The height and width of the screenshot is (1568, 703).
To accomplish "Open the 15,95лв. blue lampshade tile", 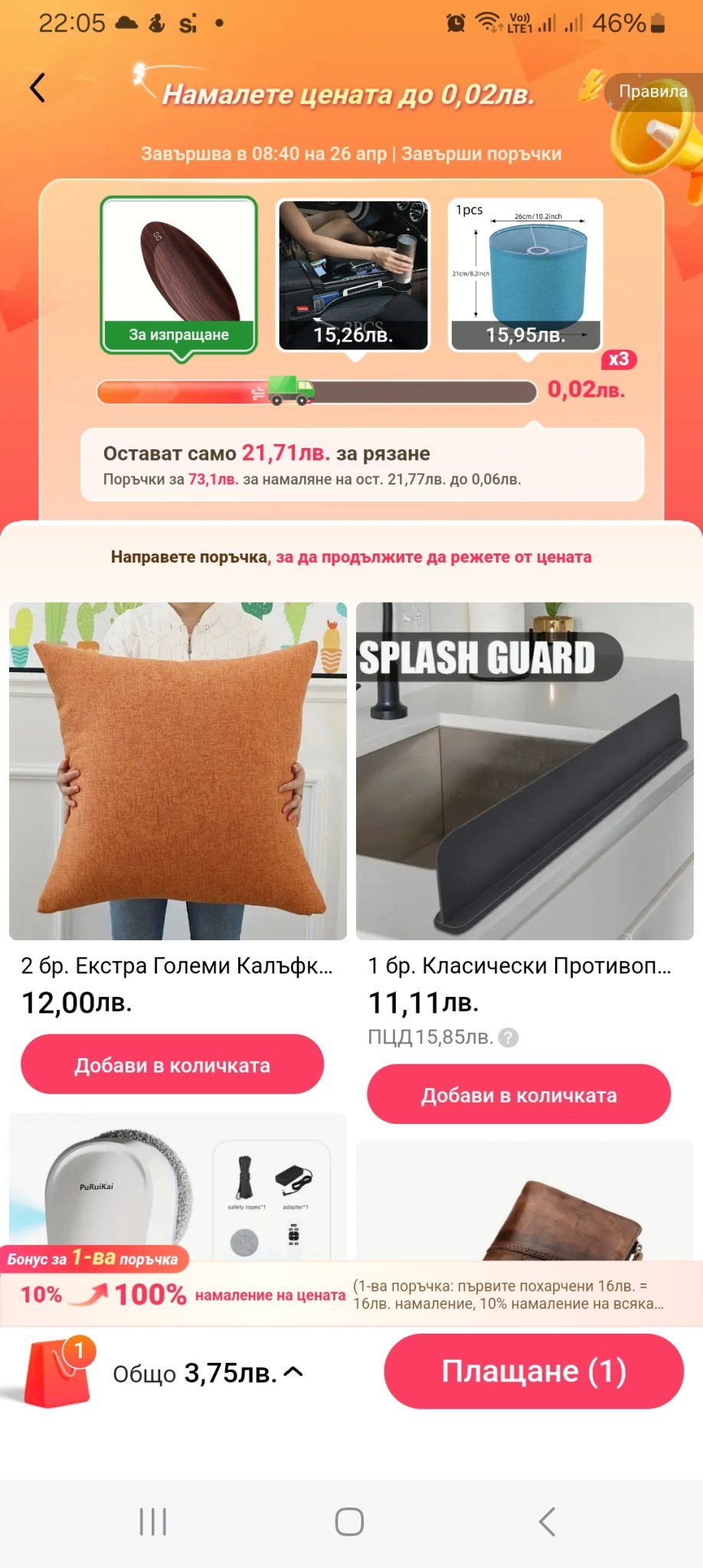I will click(525, 275).
